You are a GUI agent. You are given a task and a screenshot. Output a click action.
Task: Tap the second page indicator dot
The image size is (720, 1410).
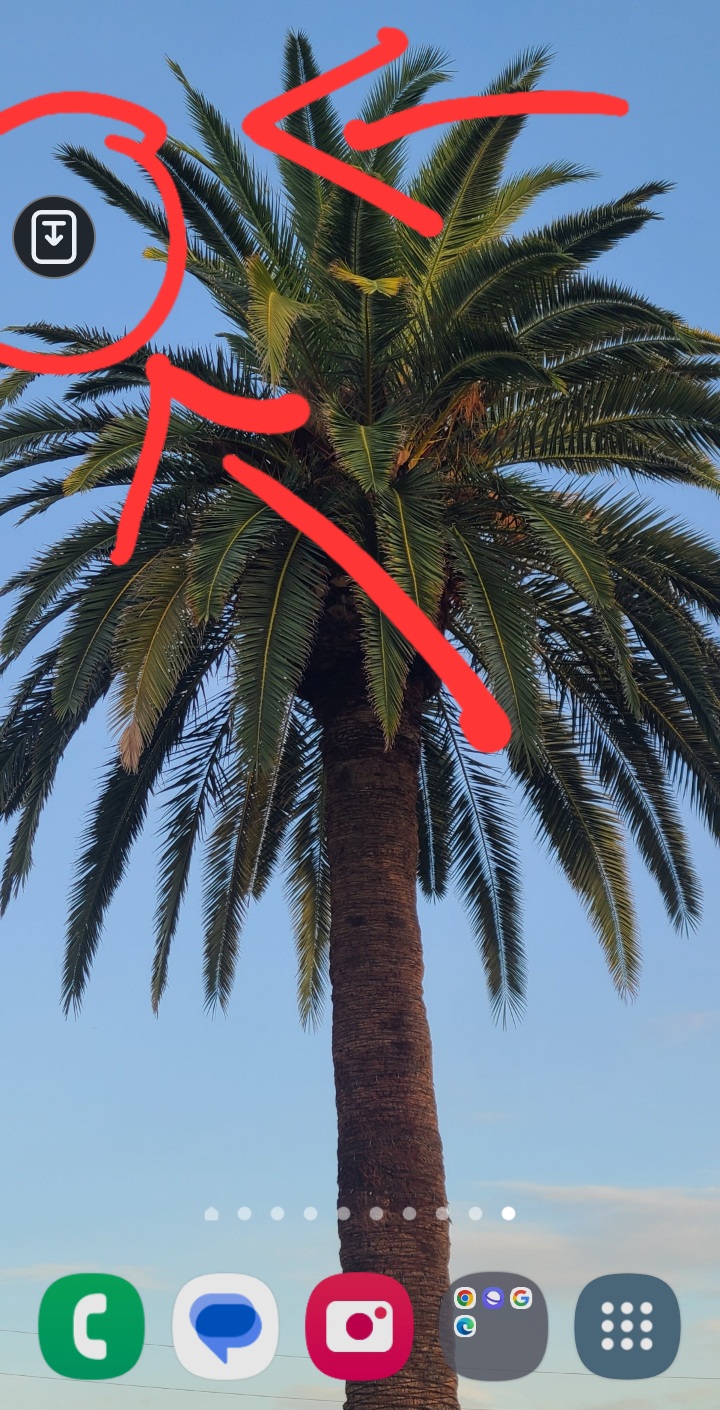245,1213
